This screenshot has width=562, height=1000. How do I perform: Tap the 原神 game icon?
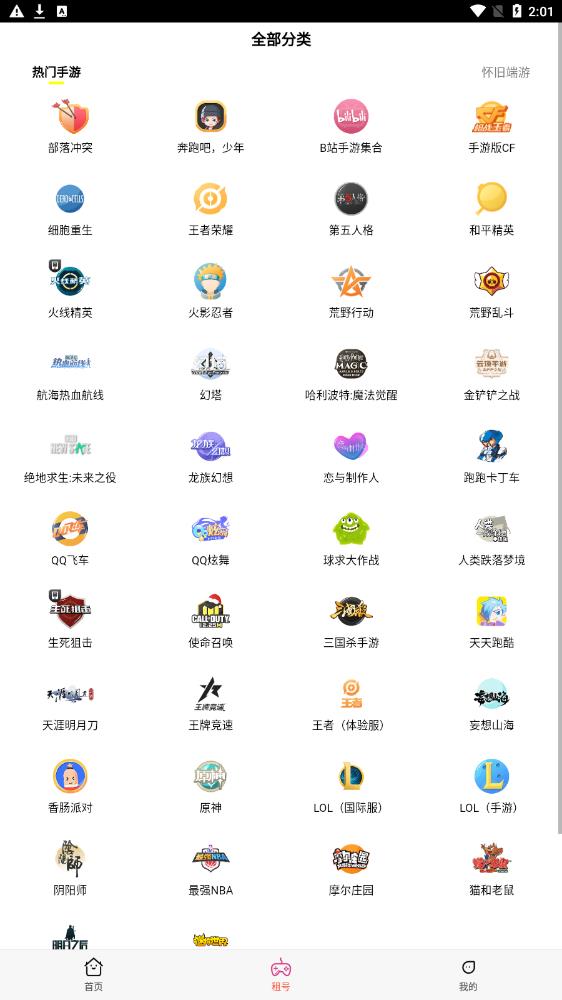tap(211, 787)
